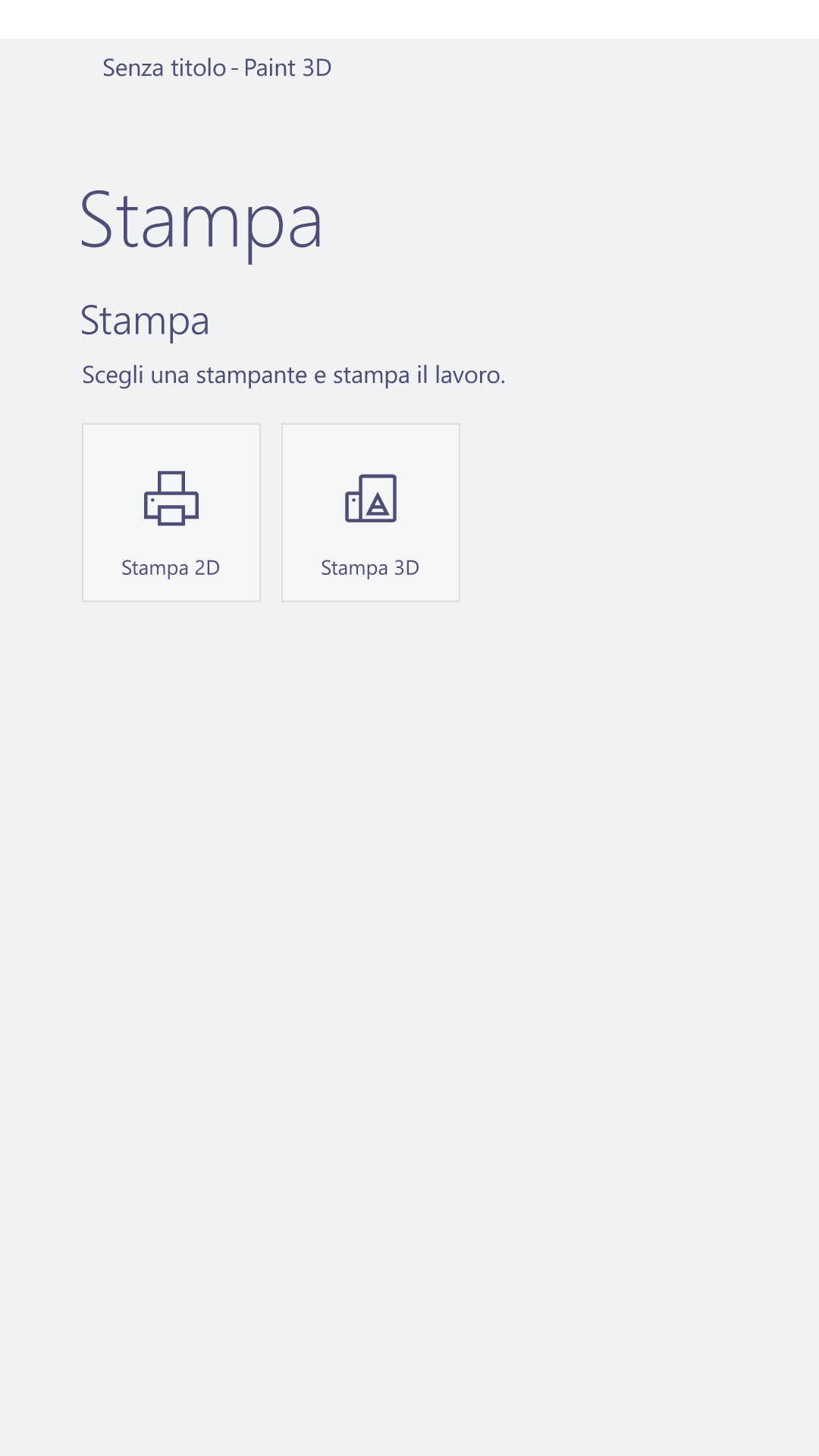Choose the Stampa 3D option
Viewport: 819px width, 1456px height.
371,513
